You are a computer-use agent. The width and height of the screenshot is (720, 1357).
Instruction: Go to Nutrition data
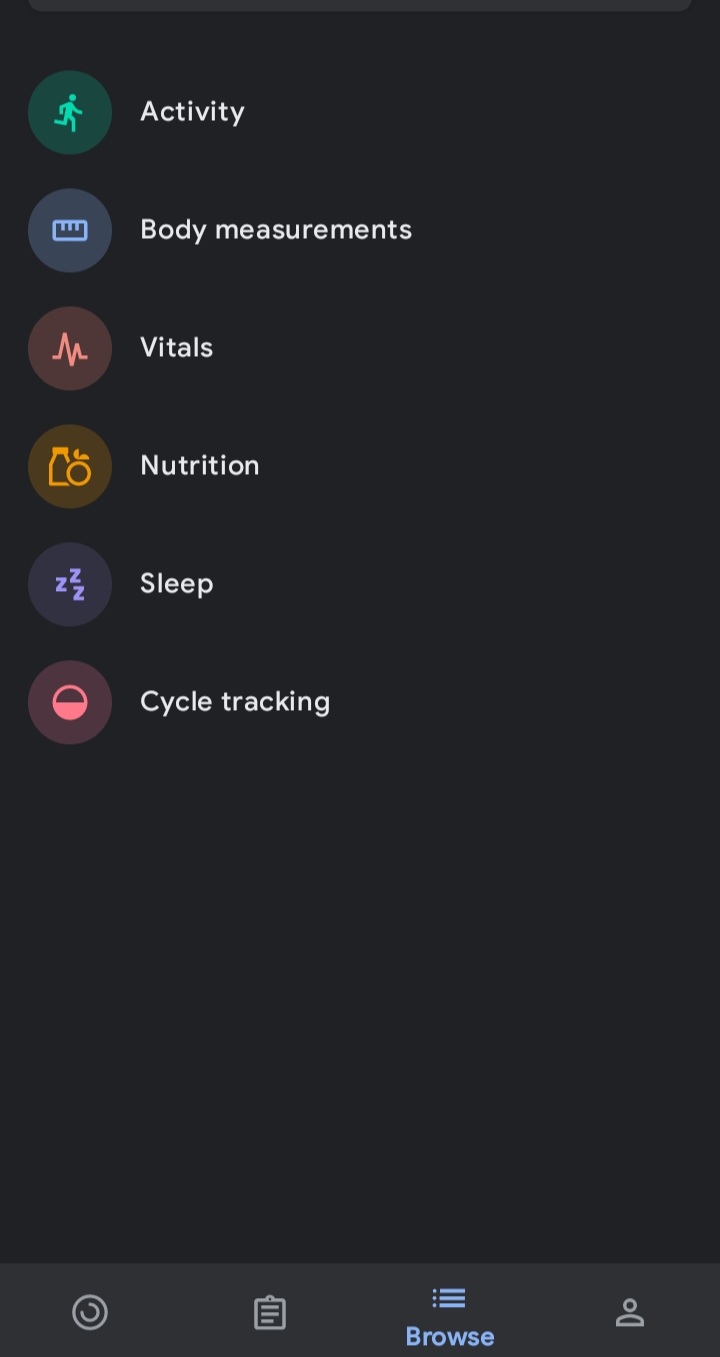click(199, 466)
